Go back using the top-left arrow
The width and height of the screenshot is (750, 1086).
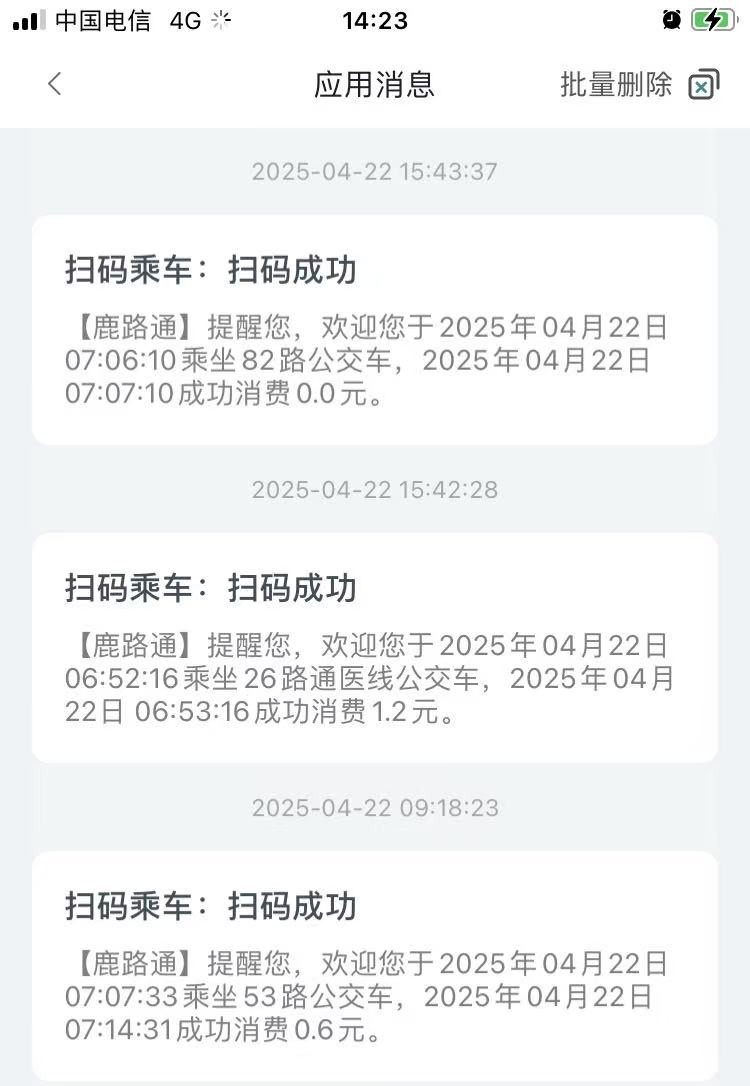(55, 85)
